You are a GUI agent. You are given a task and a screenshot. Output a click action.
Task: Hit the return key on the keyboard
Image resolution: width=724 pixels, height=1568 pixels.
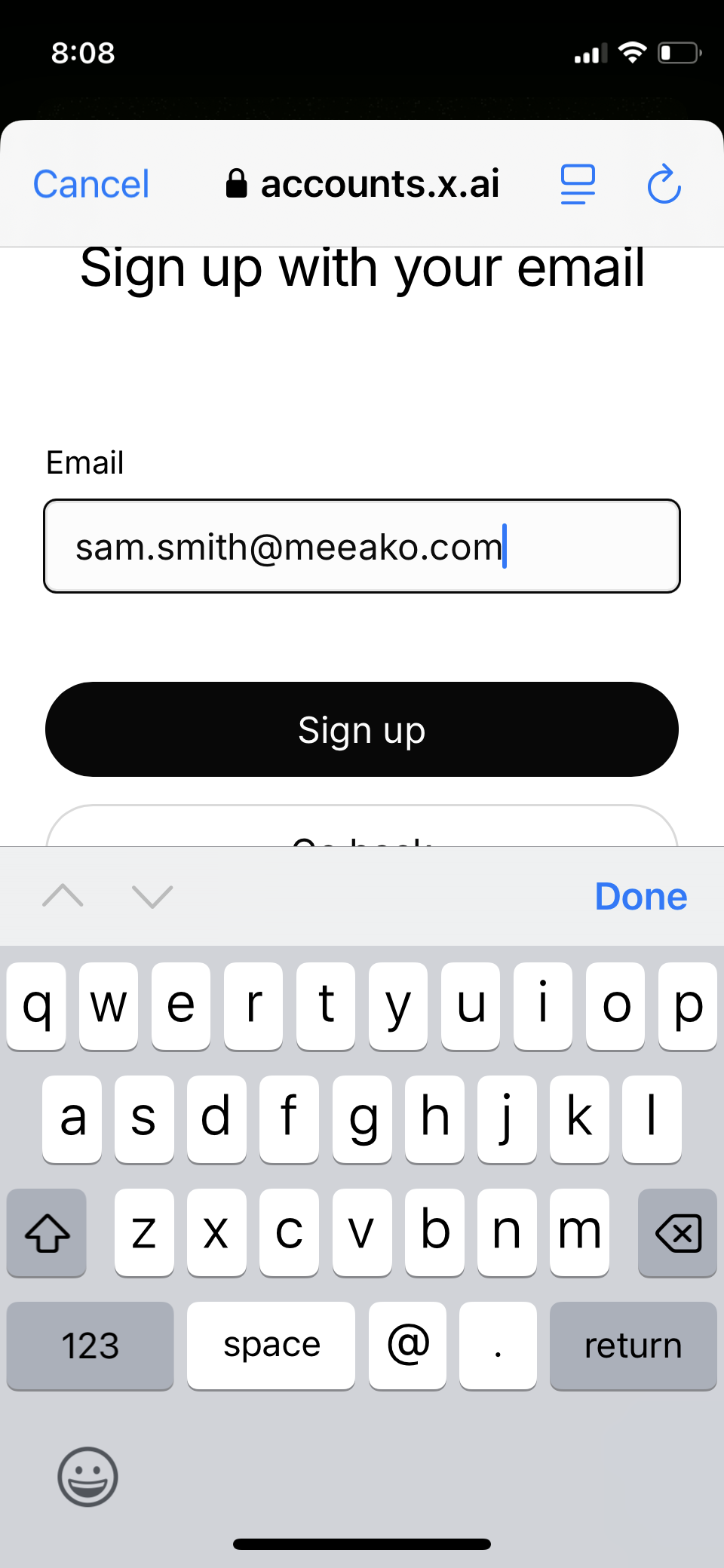pyautogui.click(x=633, y=1346)
